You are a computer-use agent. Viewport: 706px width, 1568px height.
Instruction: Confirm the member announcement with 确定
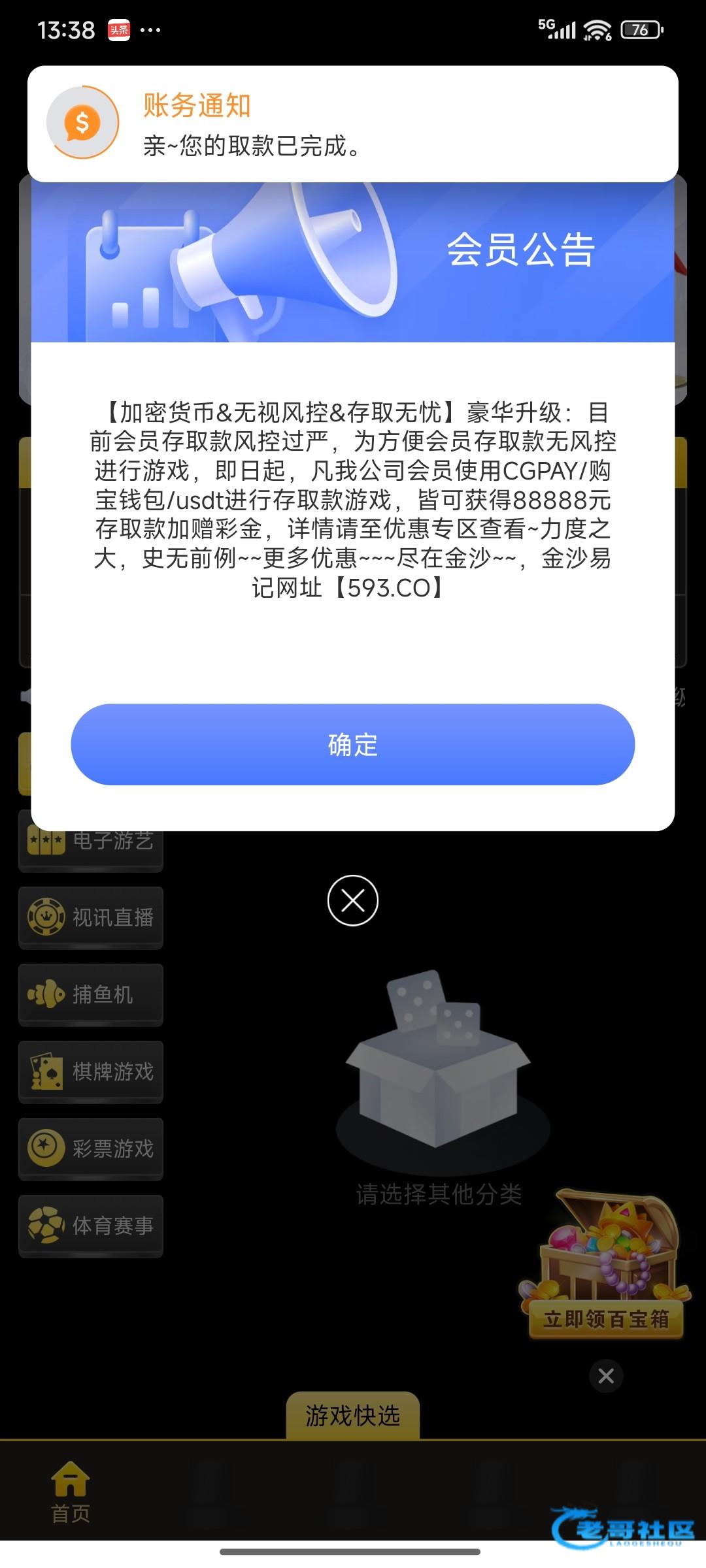tap(352, 744)
